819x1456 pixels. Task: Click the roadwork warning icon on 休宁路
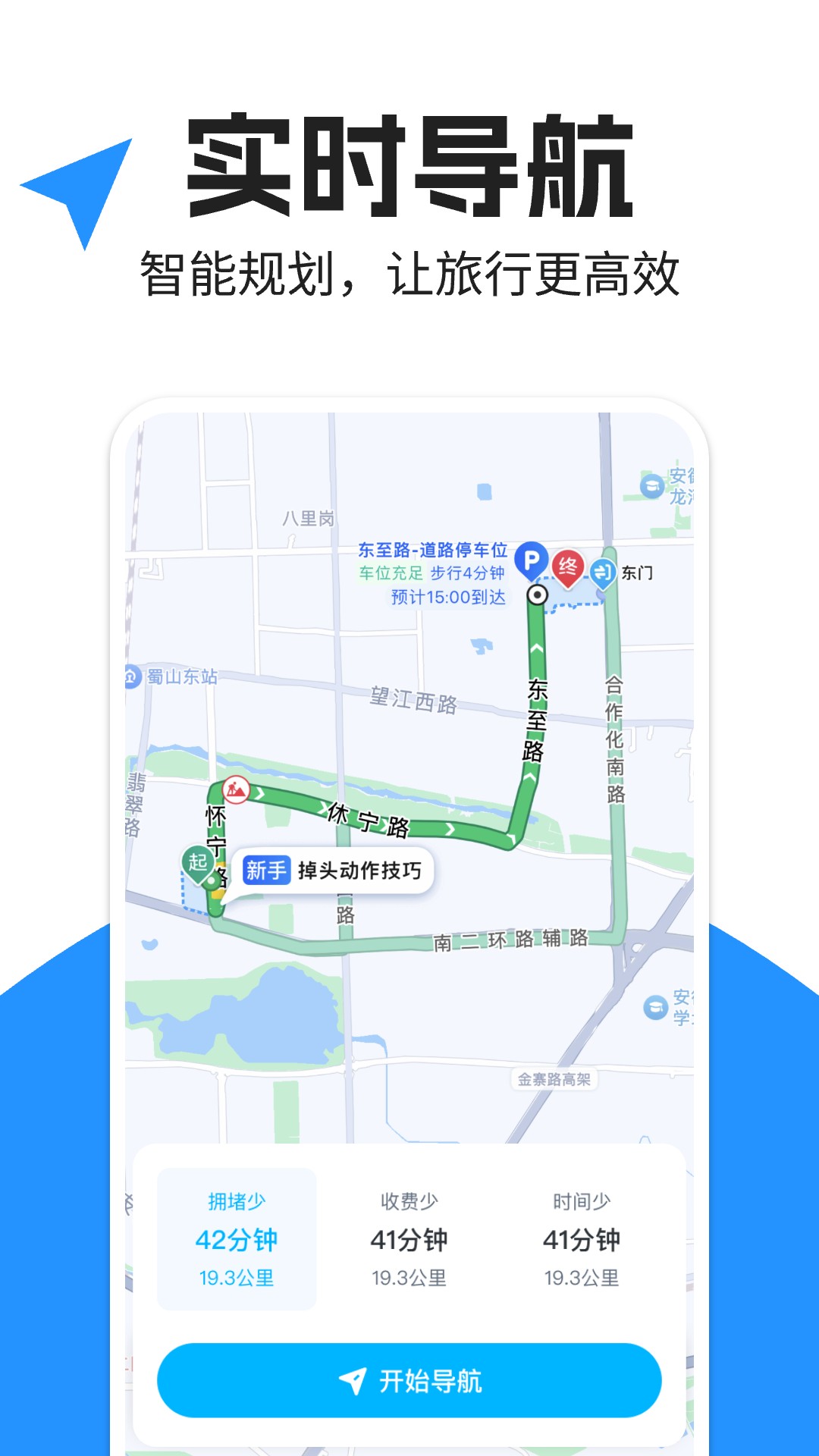pos(235,789)
